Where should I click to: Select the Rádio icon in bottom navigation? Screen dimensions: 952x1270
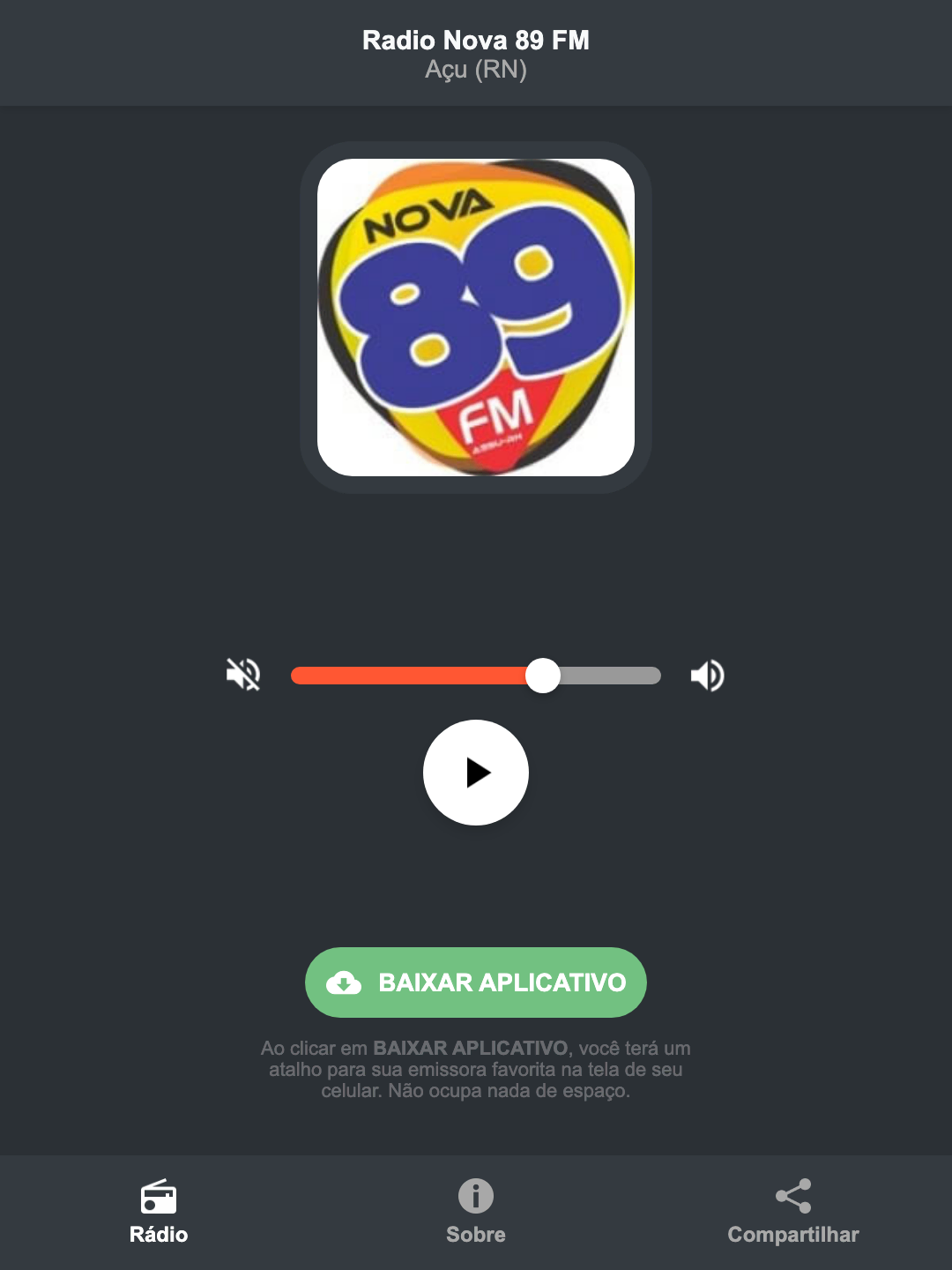coord(159,1199)
